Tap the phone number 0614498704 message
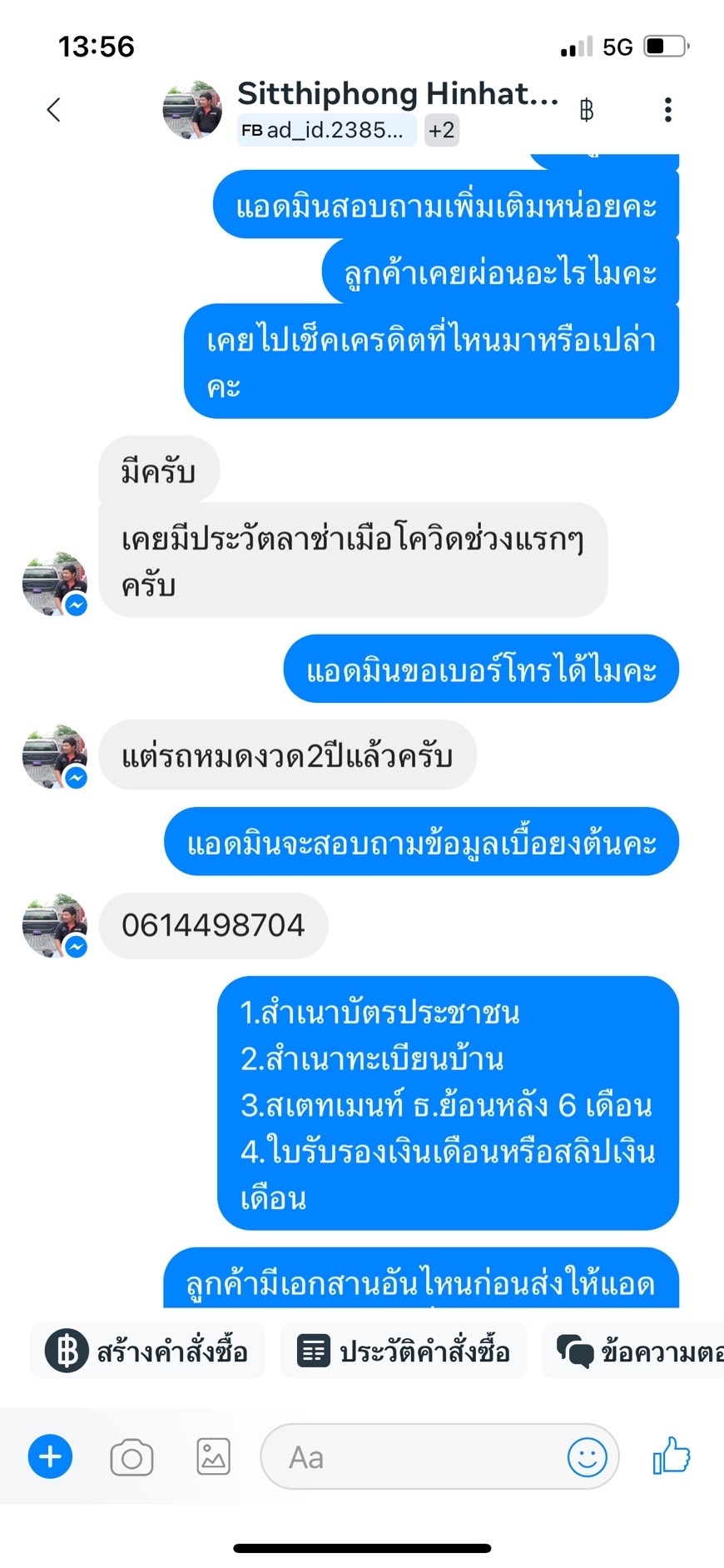Viewport: 724px width, 1568px height. click(213, 925)
